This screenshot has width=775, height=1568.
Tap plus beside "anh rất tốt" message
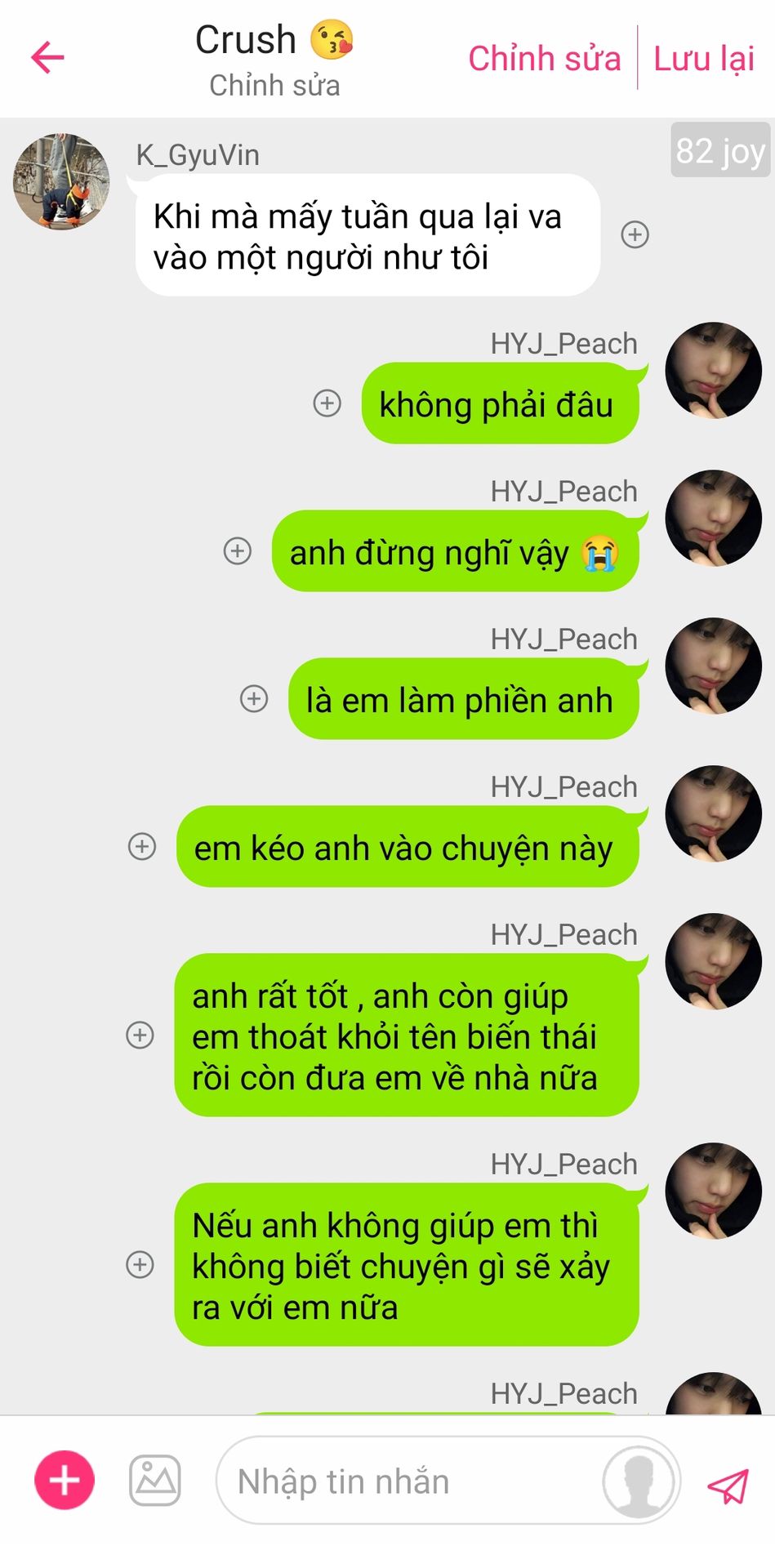click(x=140, y=1035)
